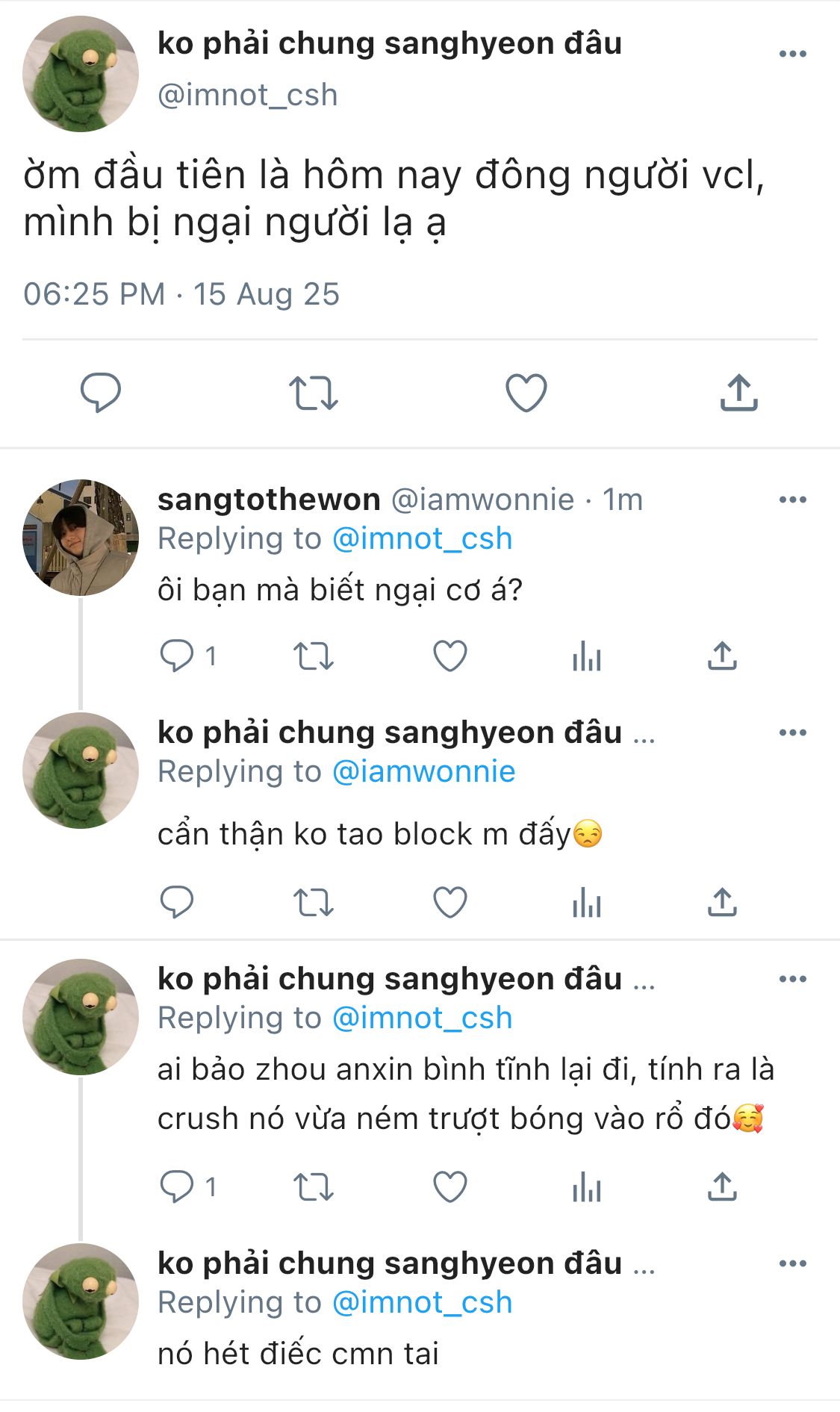Like the main tweet about đông người
Viewport: 840px width, 1412px height.
pyautogui.click(x=526, y=393)
